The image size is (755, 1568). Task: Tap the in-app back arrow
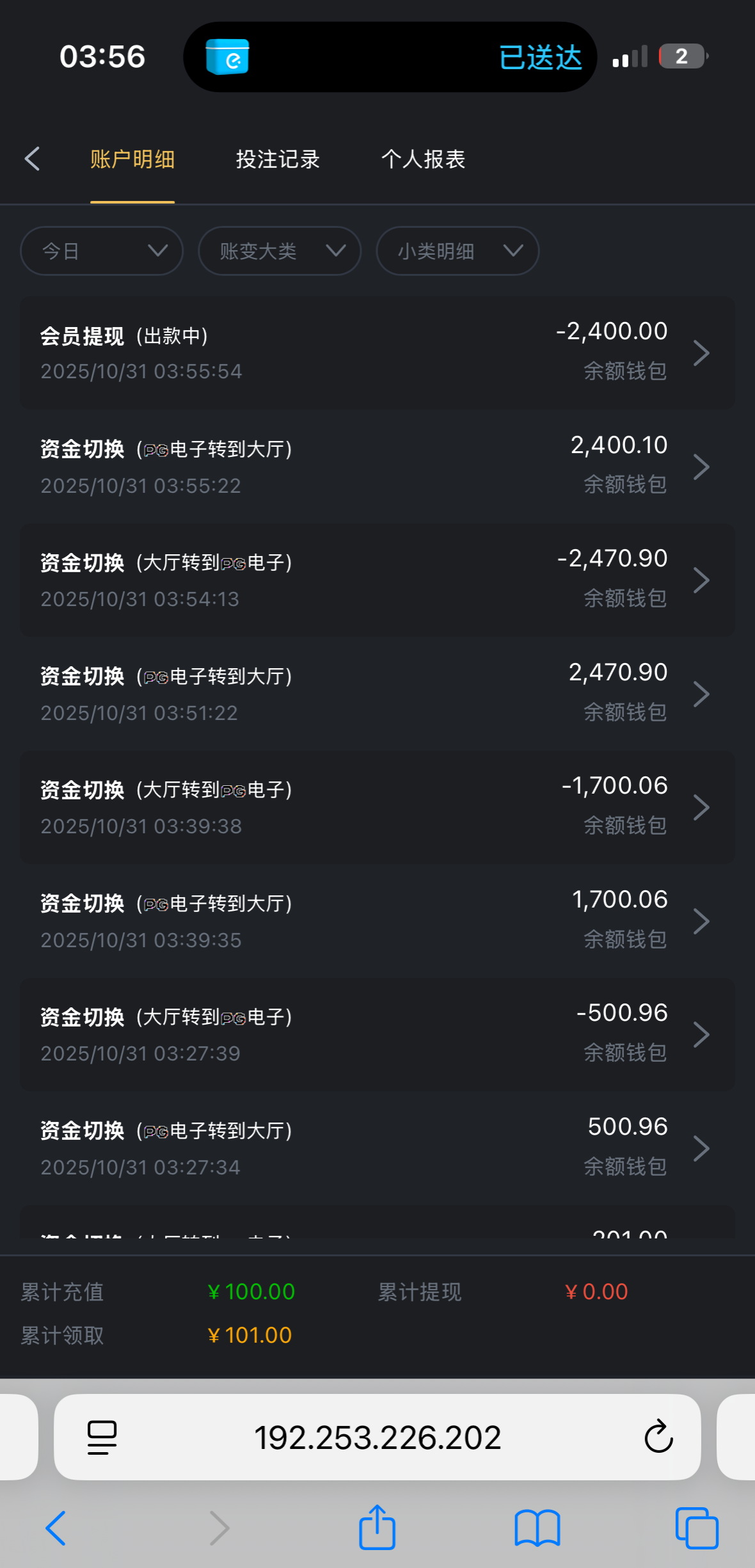31,159
